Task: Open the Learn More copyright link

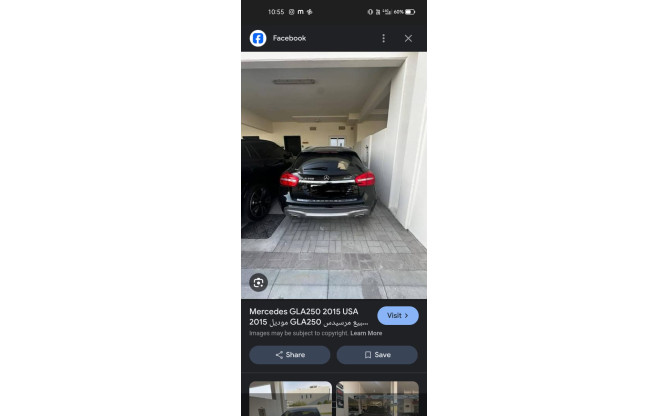Action: [x=366, y=333]
